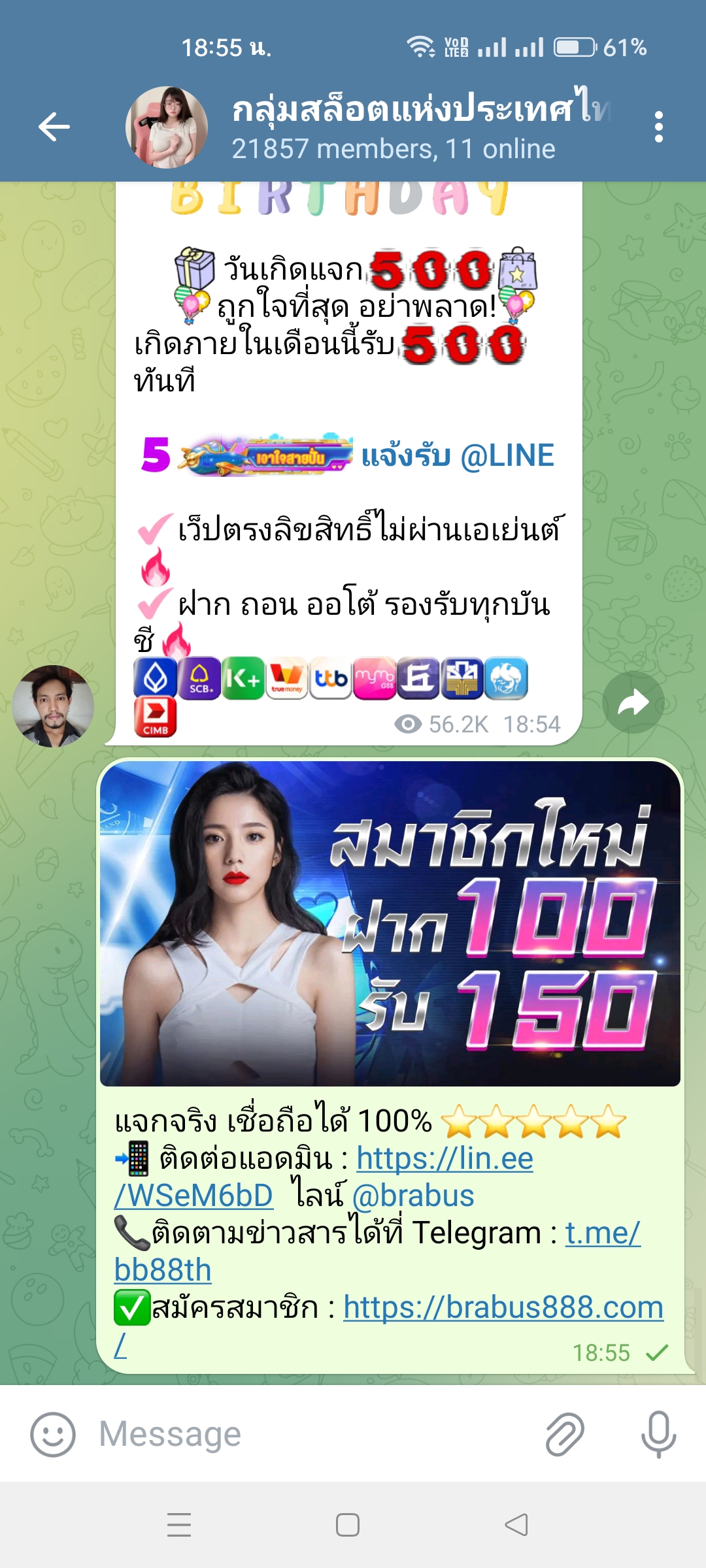The image size is (706, 1568).
Task: Open the new member deposit 100 banner
Action: pos(390,923)
